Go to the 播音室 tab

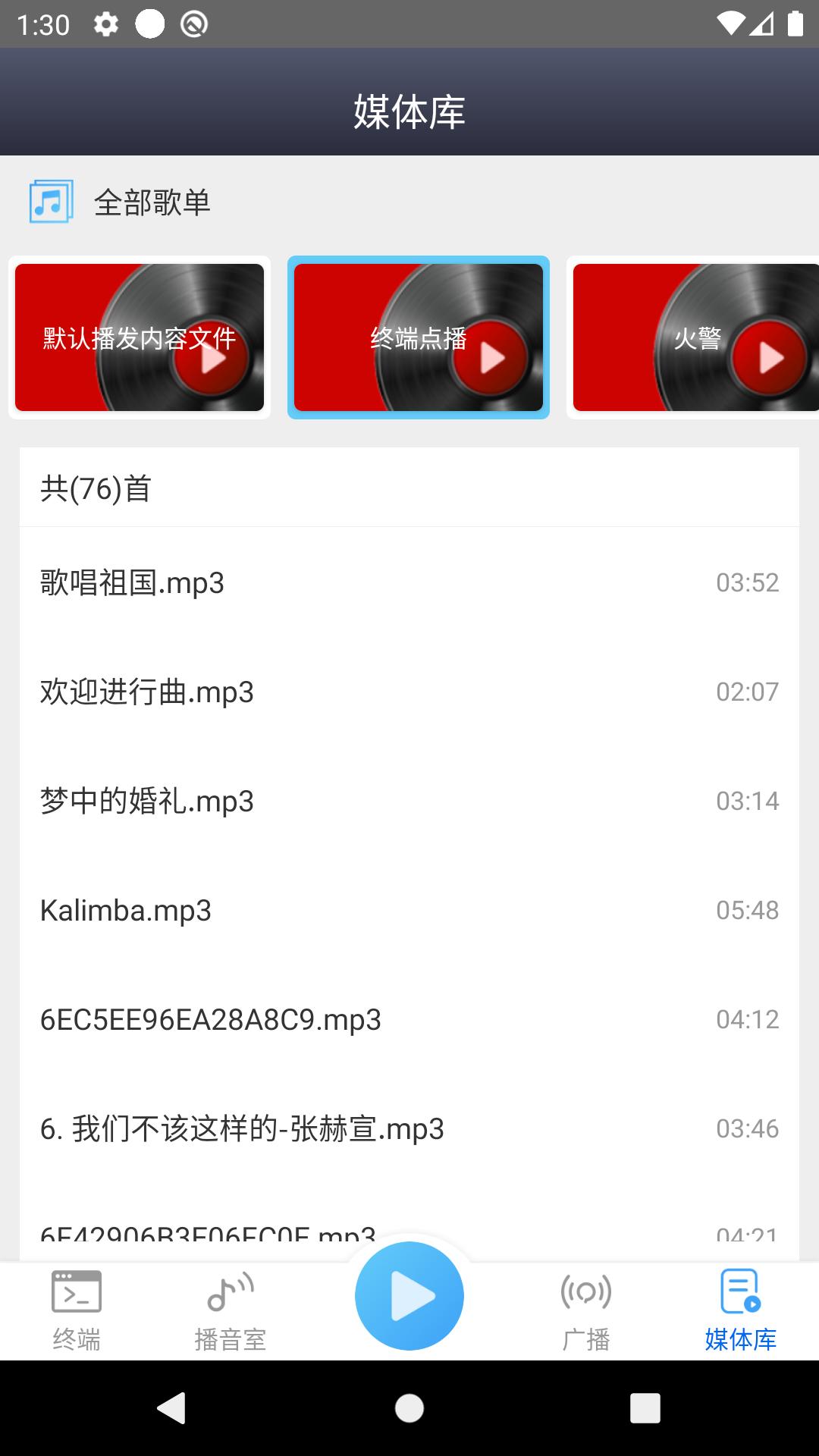[x=231, y=1311]
